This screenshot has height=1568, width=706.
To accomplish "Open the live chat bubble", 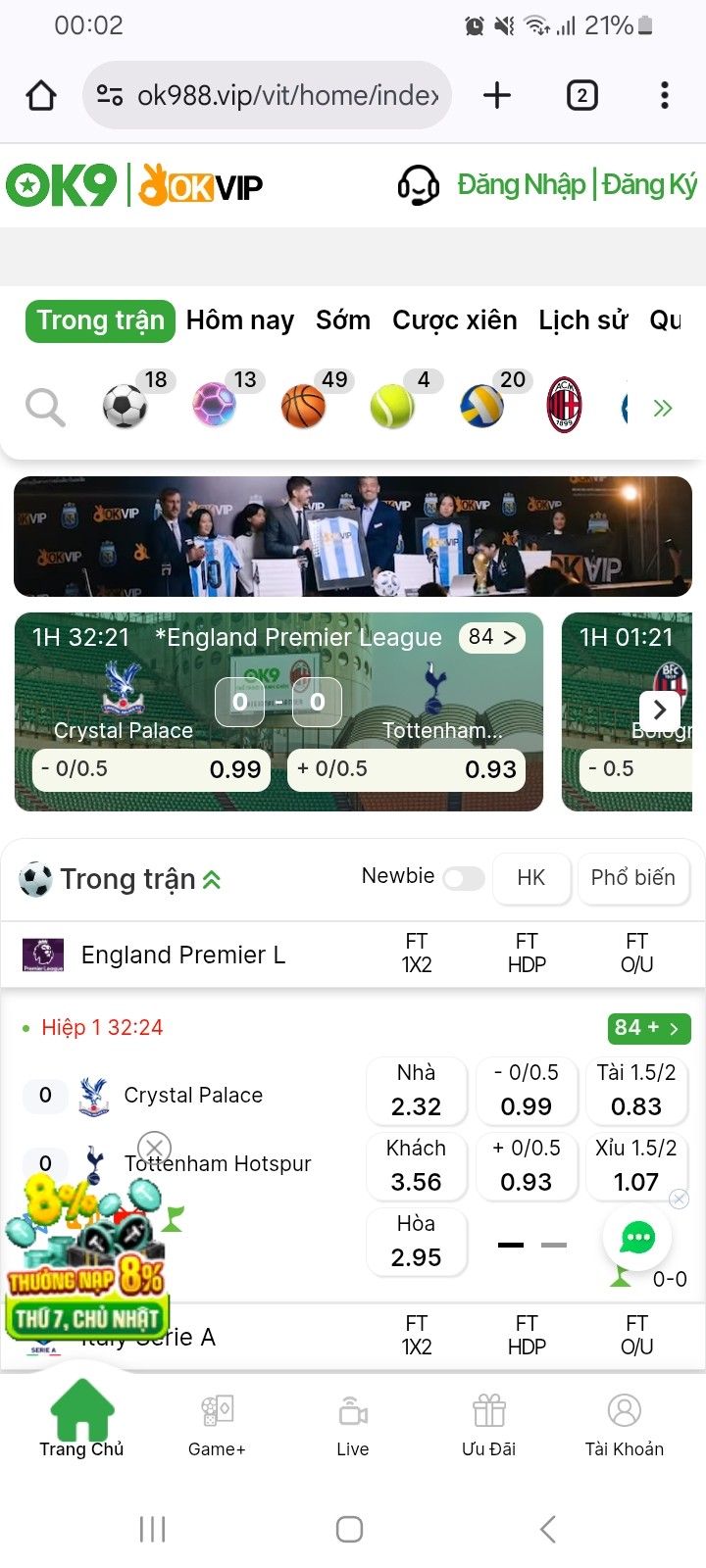I will (637, 1238).
